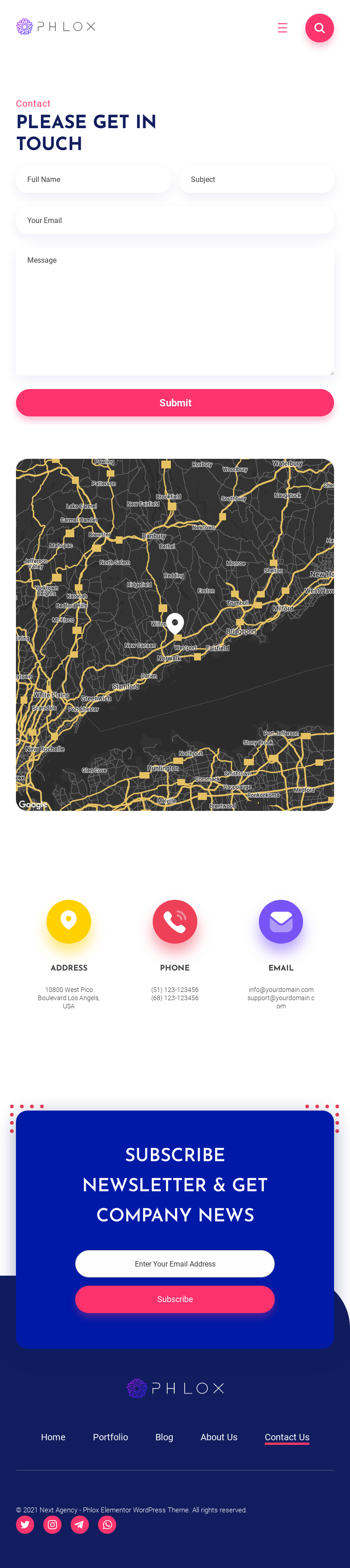
Task: Open the Twitter profile icon
Action: click(x=25, y=1524)
